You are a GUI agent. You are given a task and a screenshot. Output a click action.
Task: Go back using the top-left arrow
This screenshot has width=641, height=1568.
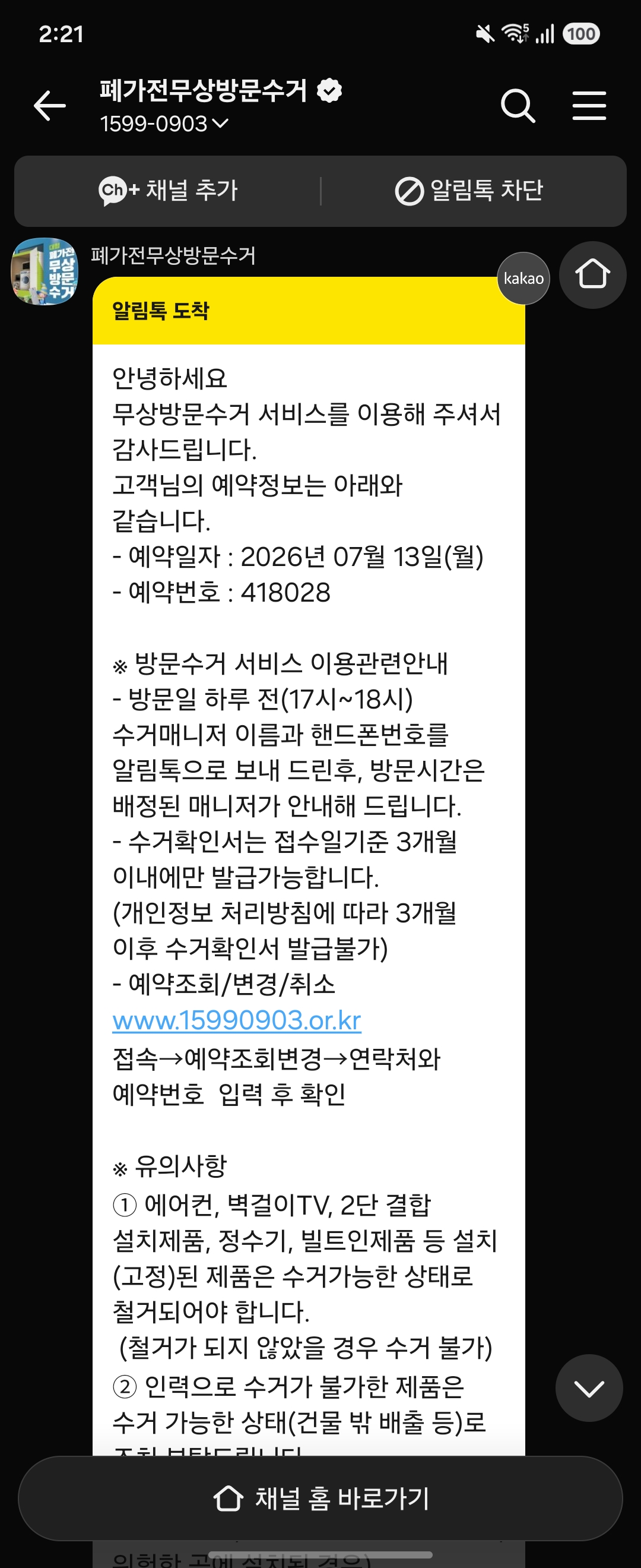(50, 106)
